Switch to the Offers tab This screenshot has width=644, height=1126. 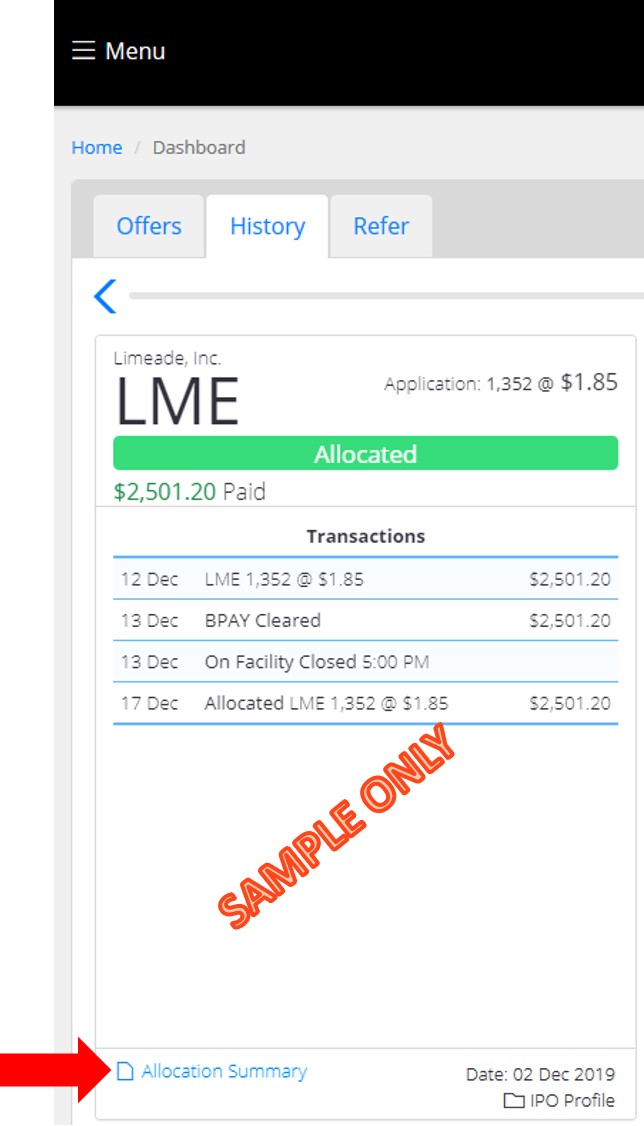pyautogui.click(x=149, y=226)
